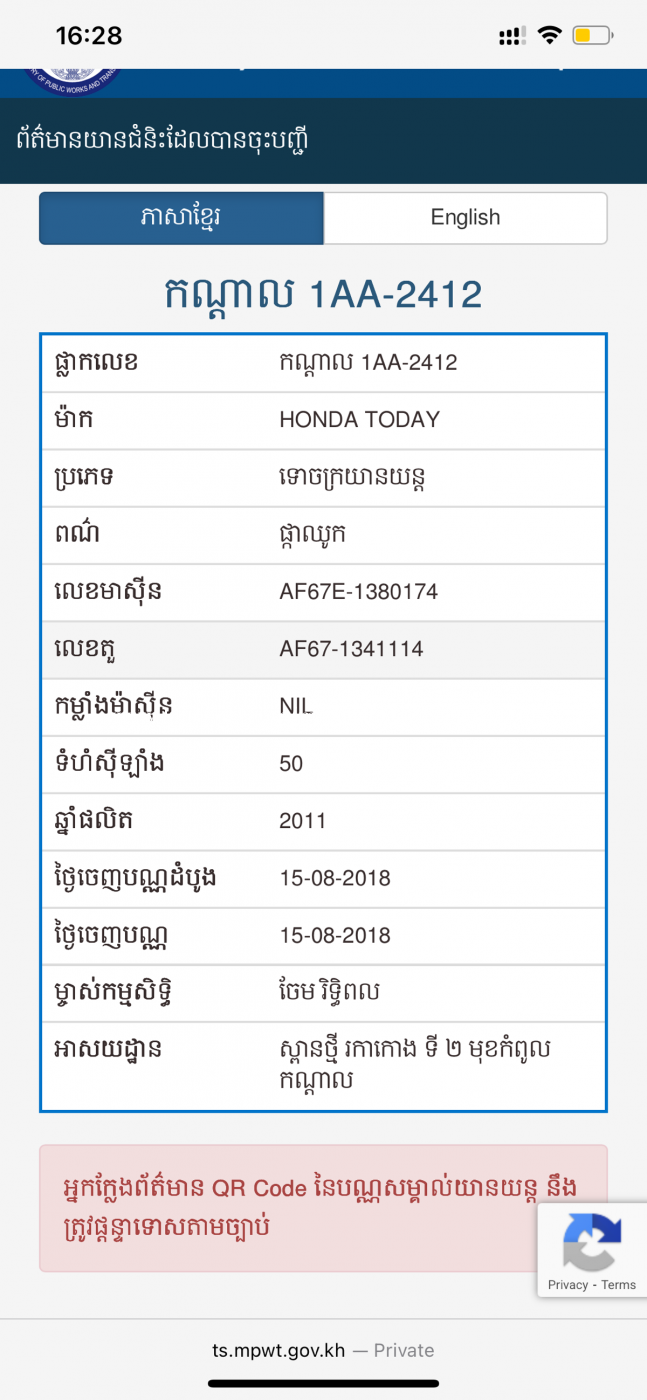Tap the ts.mpwt.gov.kh address bar

pos(323,1350)
